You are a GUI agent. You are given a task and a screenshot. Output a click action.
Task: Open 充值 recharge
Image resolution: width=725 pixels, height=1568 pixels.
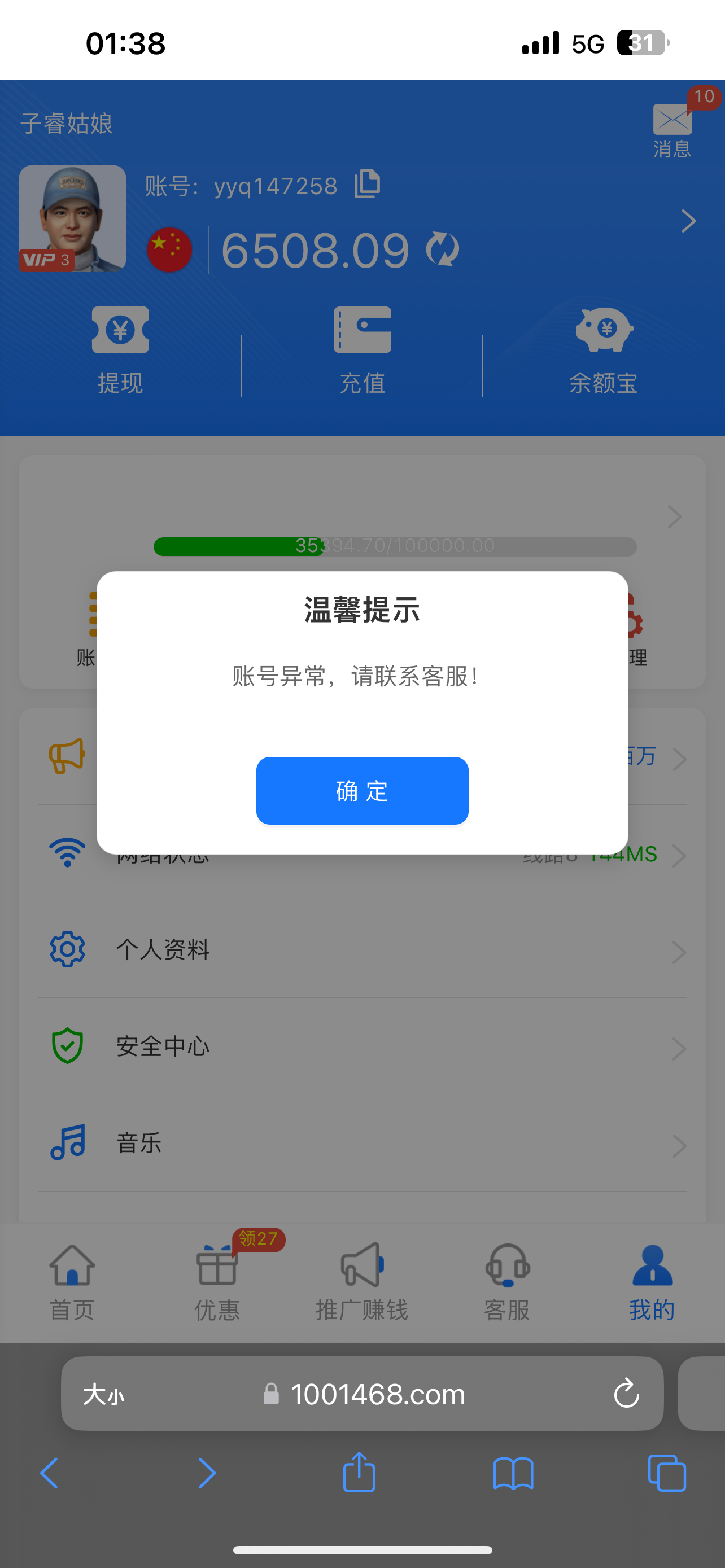click(x=362, y=350)
